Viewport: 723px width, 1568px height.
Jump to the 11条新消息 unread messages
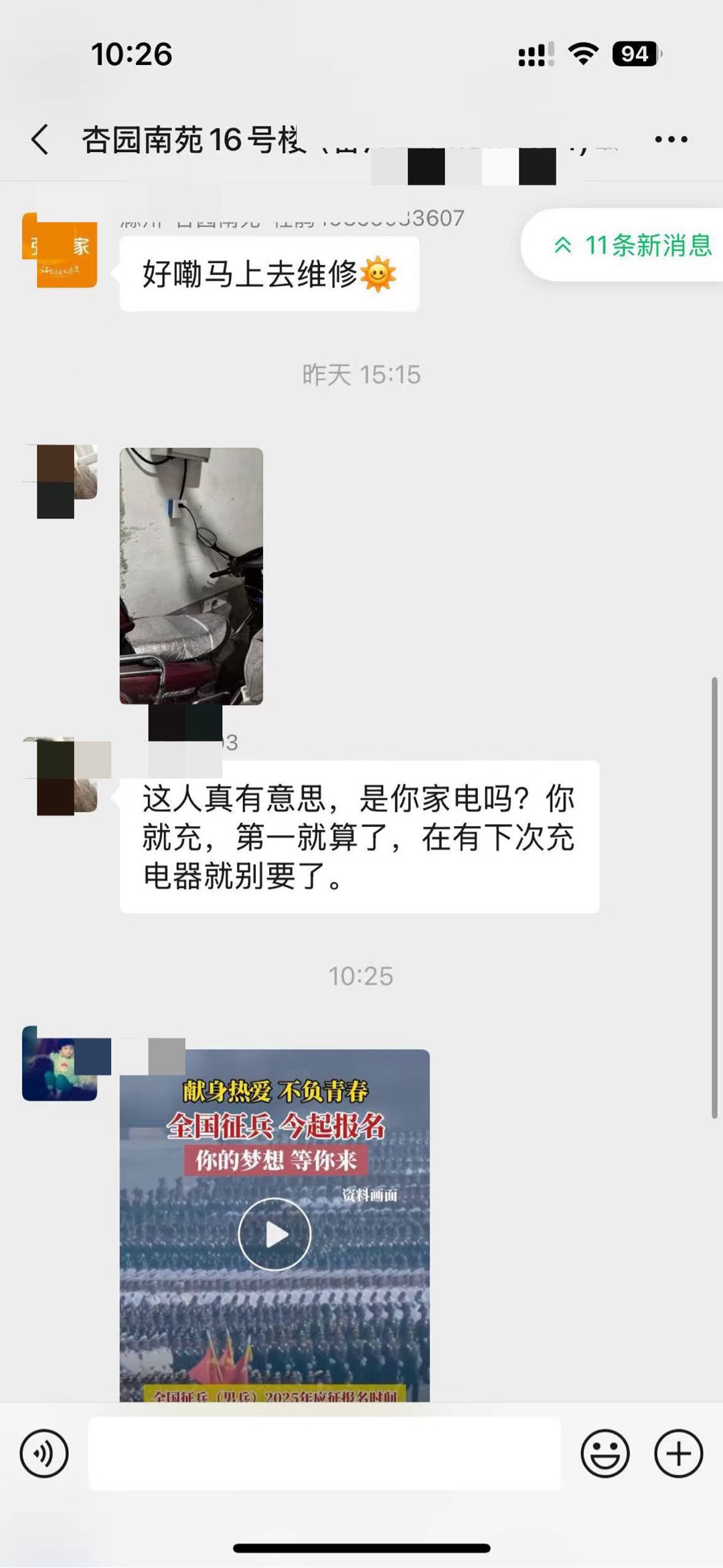tap(632, 245)
